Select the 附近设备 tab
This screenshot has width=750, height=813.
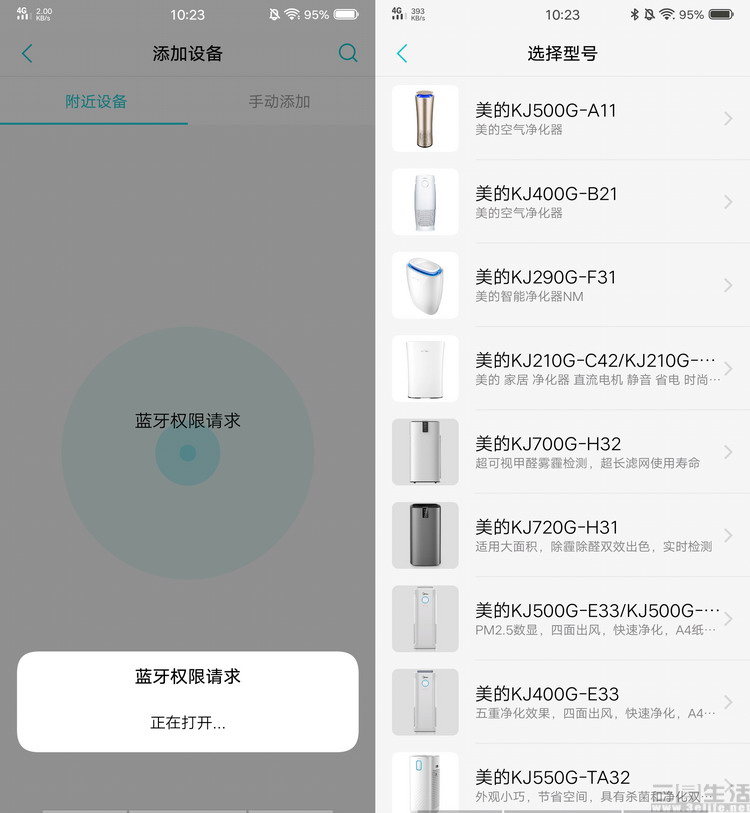point(96,102)
